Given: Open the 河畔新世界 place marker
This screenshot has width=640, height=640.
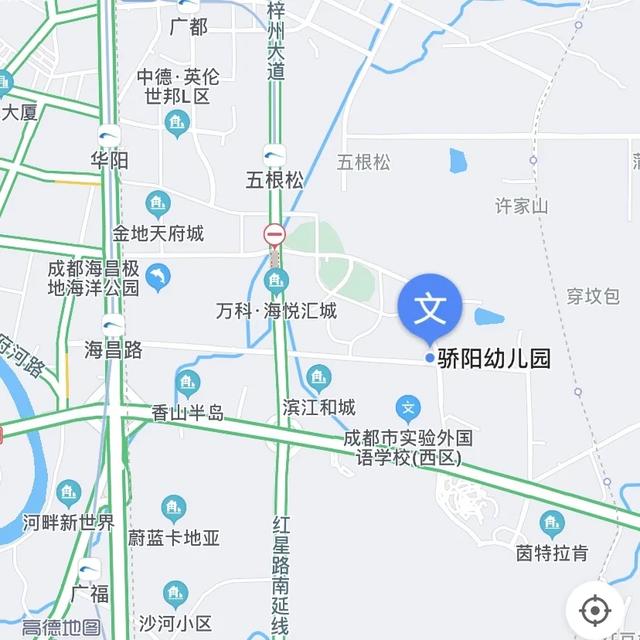Looking at the screenshot, I should coord(68,492).
